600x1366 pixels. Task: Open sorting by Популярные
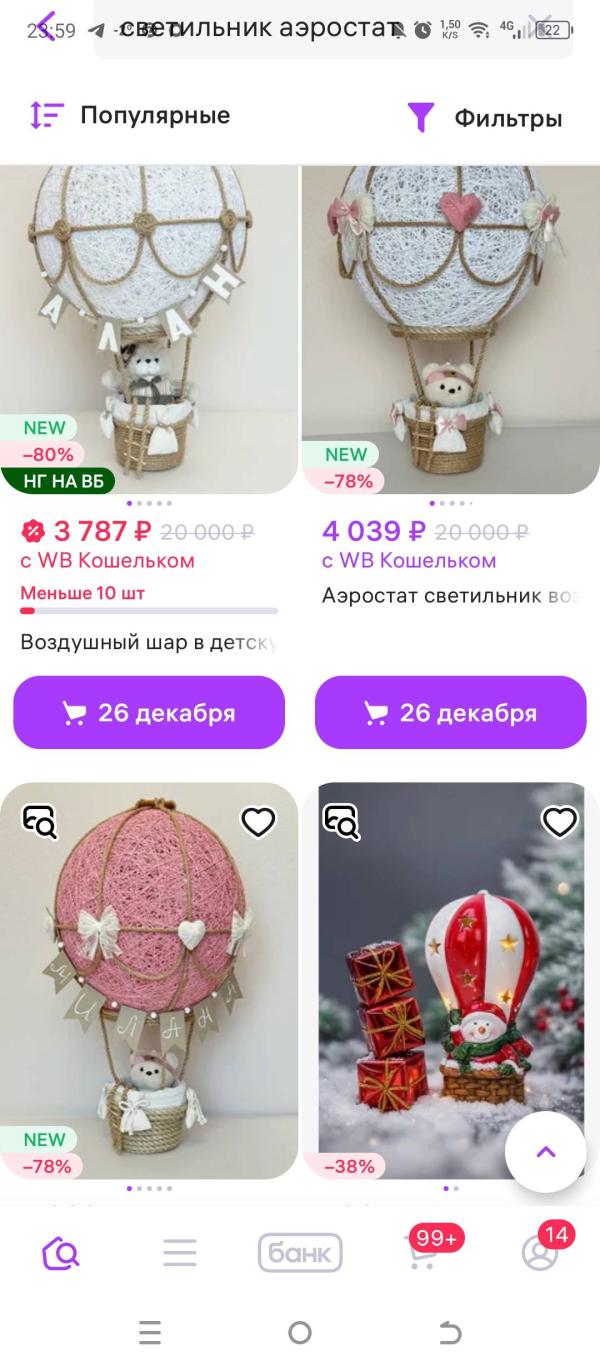(x=131, y=116)
